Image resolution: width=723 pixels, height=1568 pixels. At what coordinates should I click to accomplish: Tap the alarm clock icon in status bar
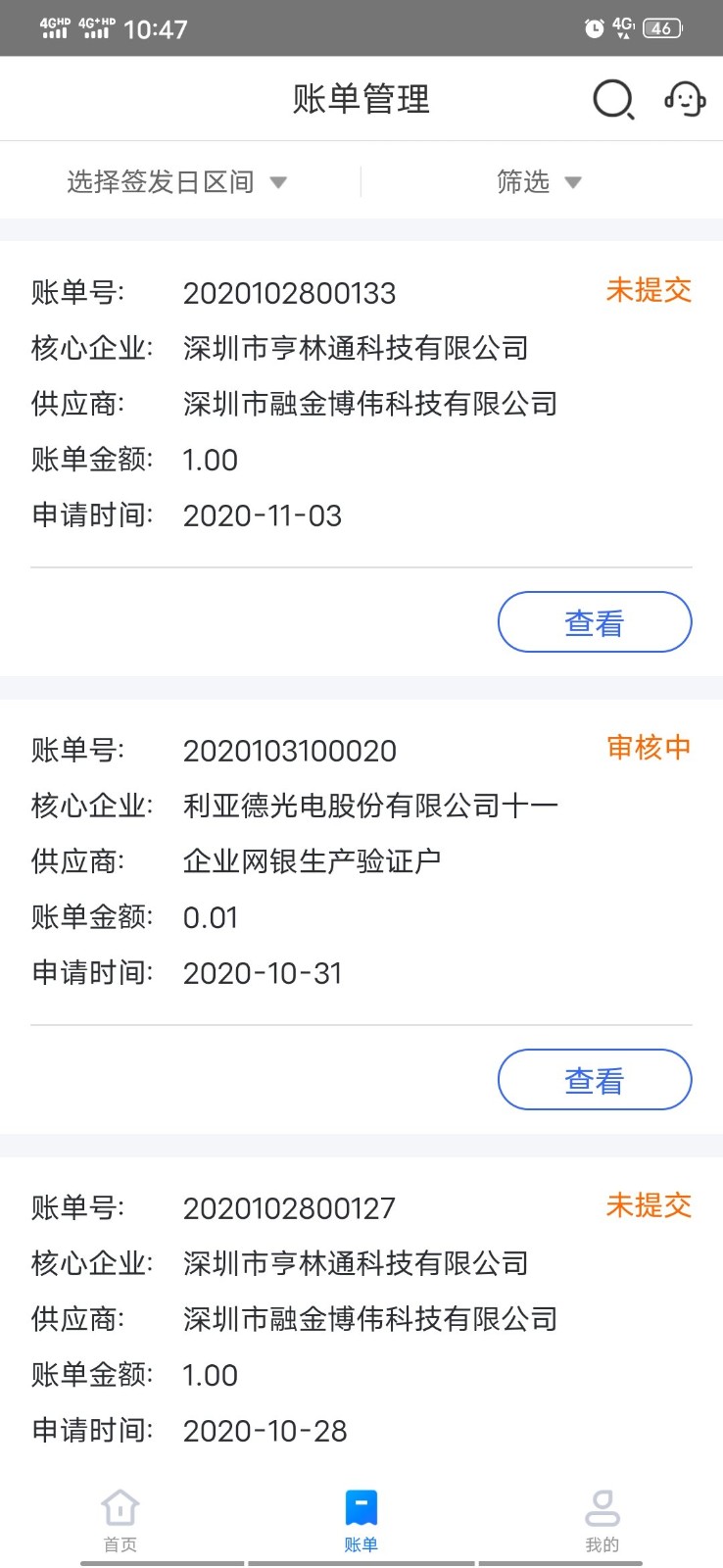[x=594, y=28]
